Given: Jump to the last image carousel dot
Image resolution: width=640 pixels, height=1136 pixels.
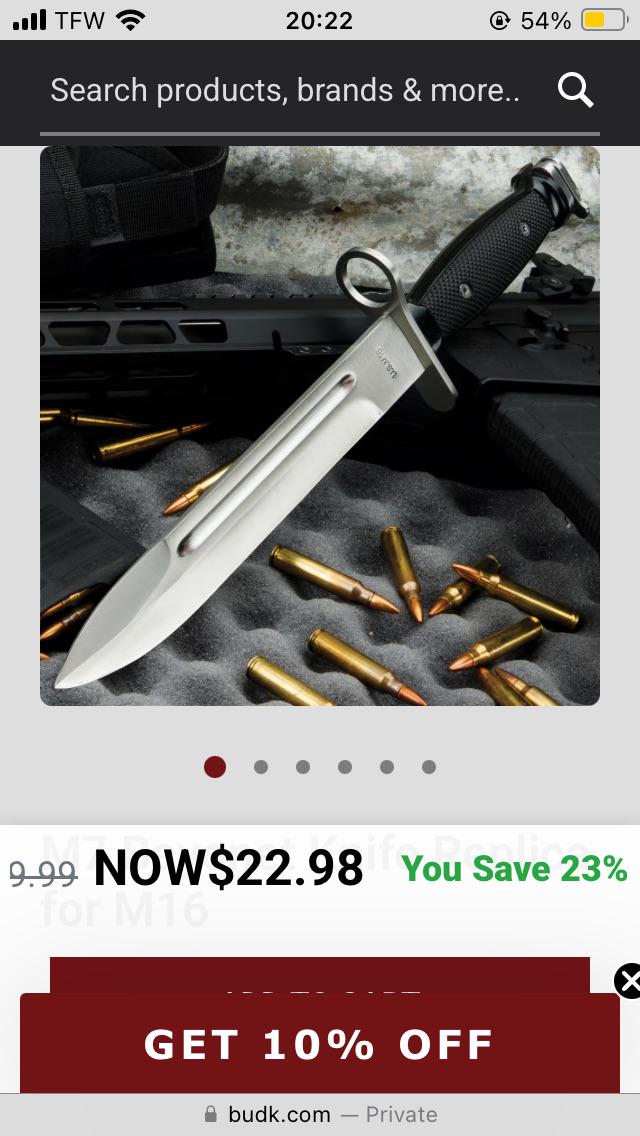Looking at the screenshot, I should coord(429,767).
